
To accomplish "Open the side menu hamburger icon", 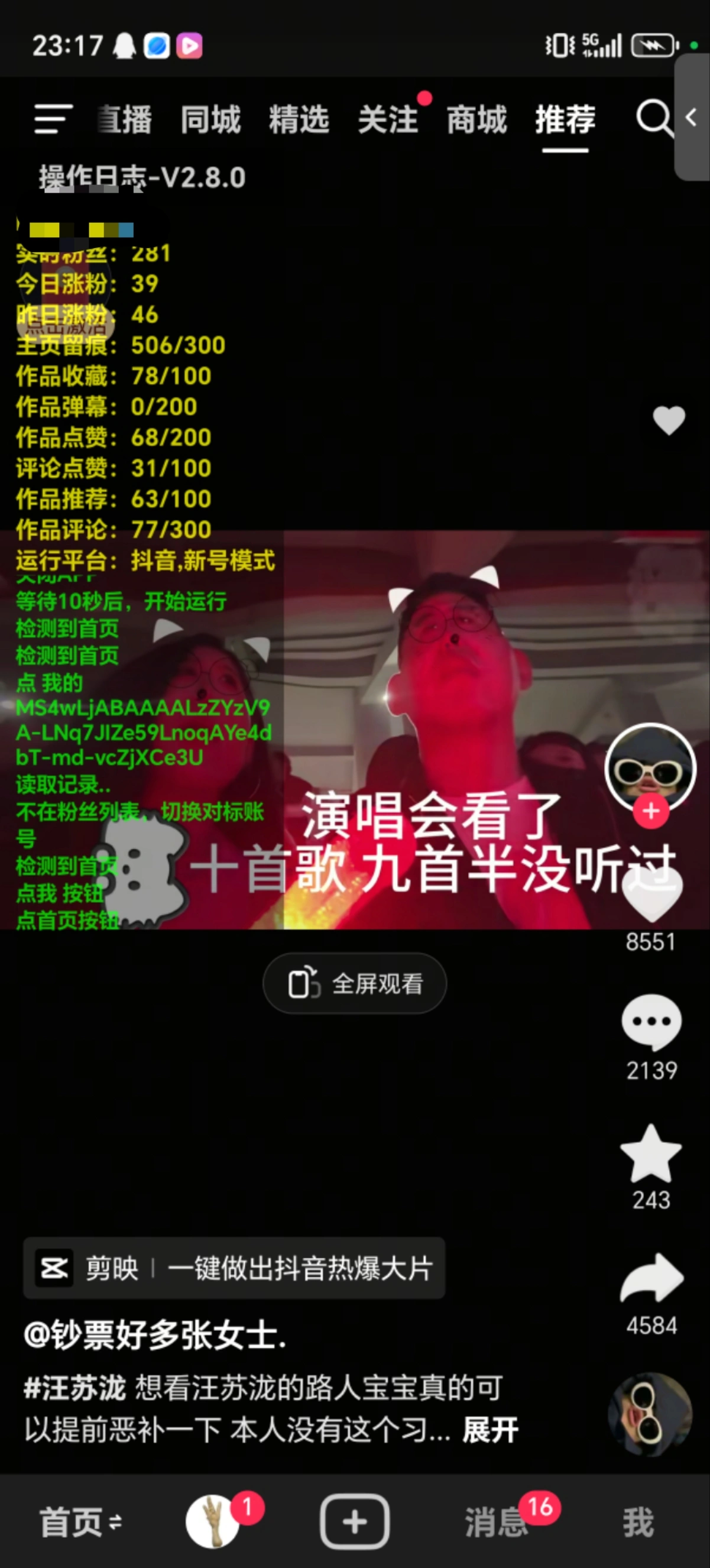I will pyautogui.click(x=53, y=118).
